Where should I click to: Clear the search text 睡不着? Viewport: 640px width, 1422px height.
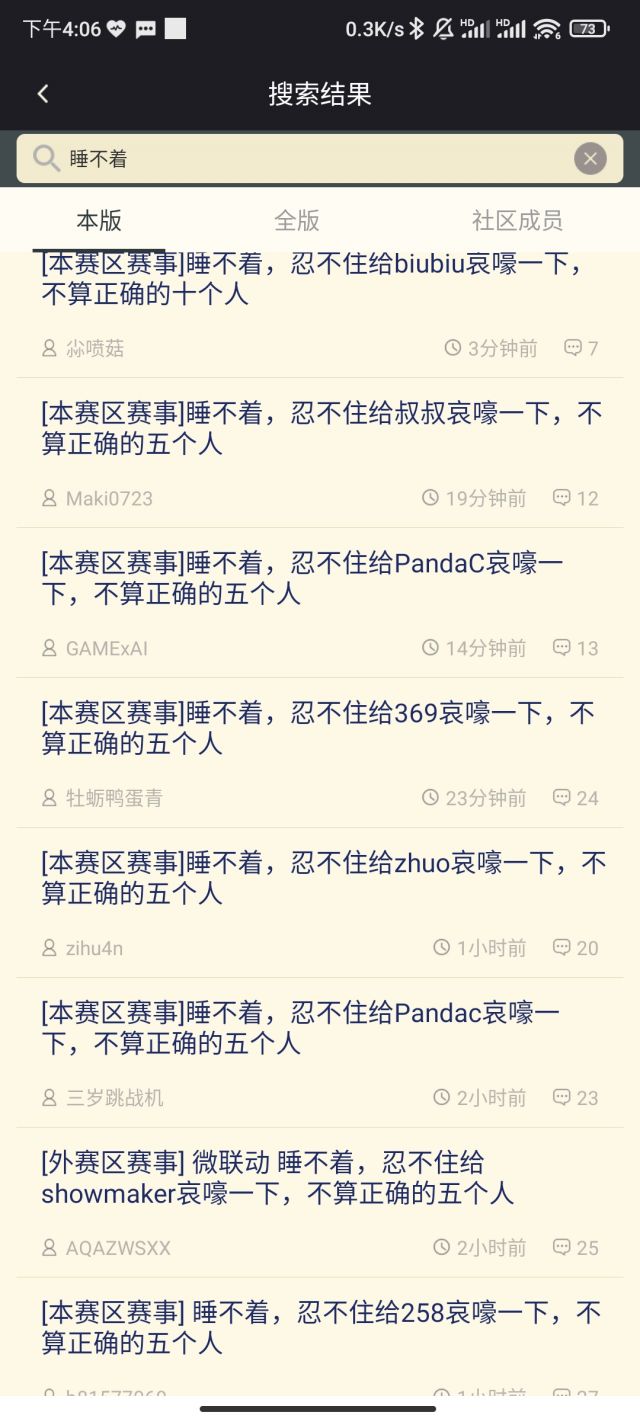[590, 158]
